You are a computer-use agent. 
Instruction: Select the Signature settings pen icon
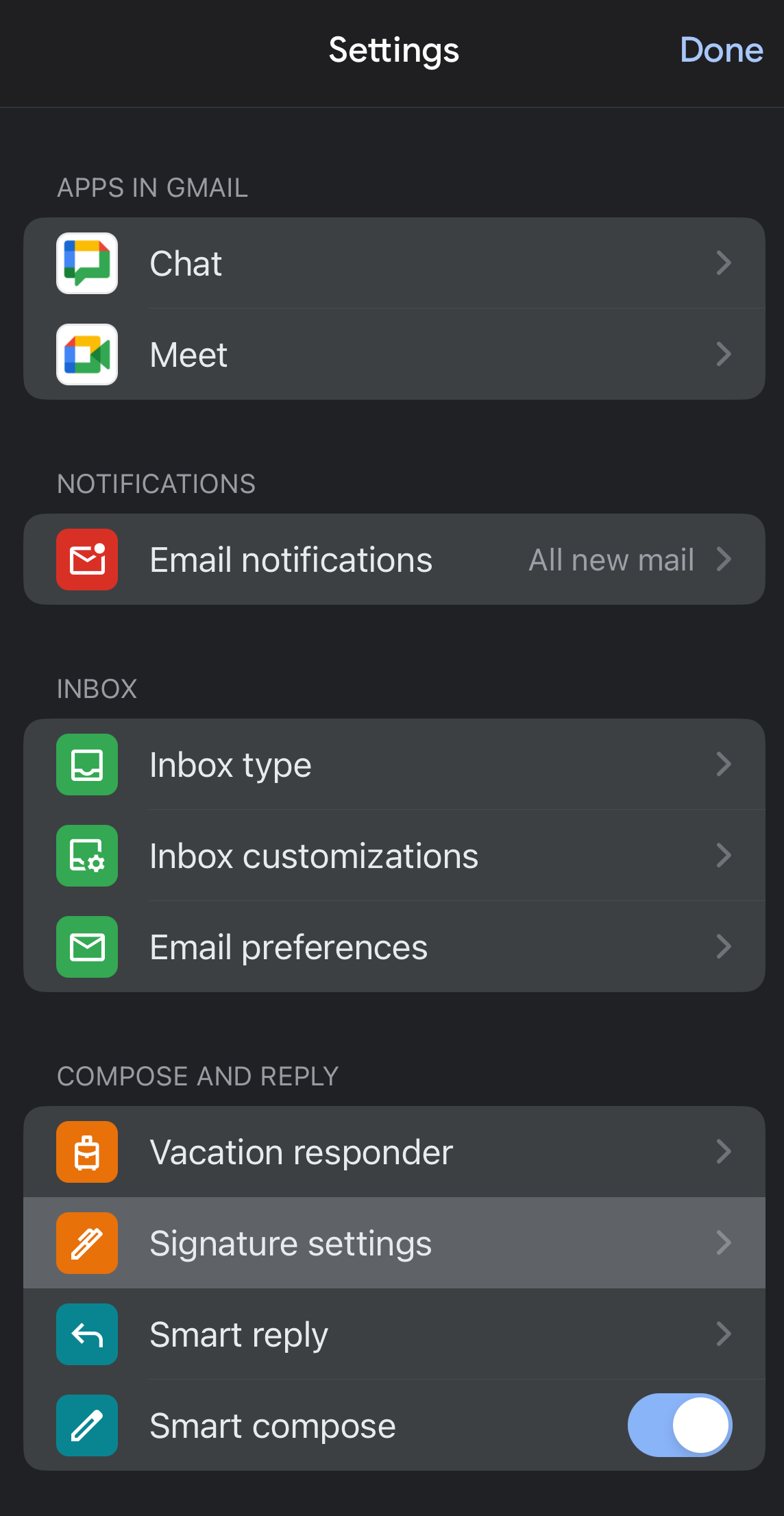coord(86,1242)
